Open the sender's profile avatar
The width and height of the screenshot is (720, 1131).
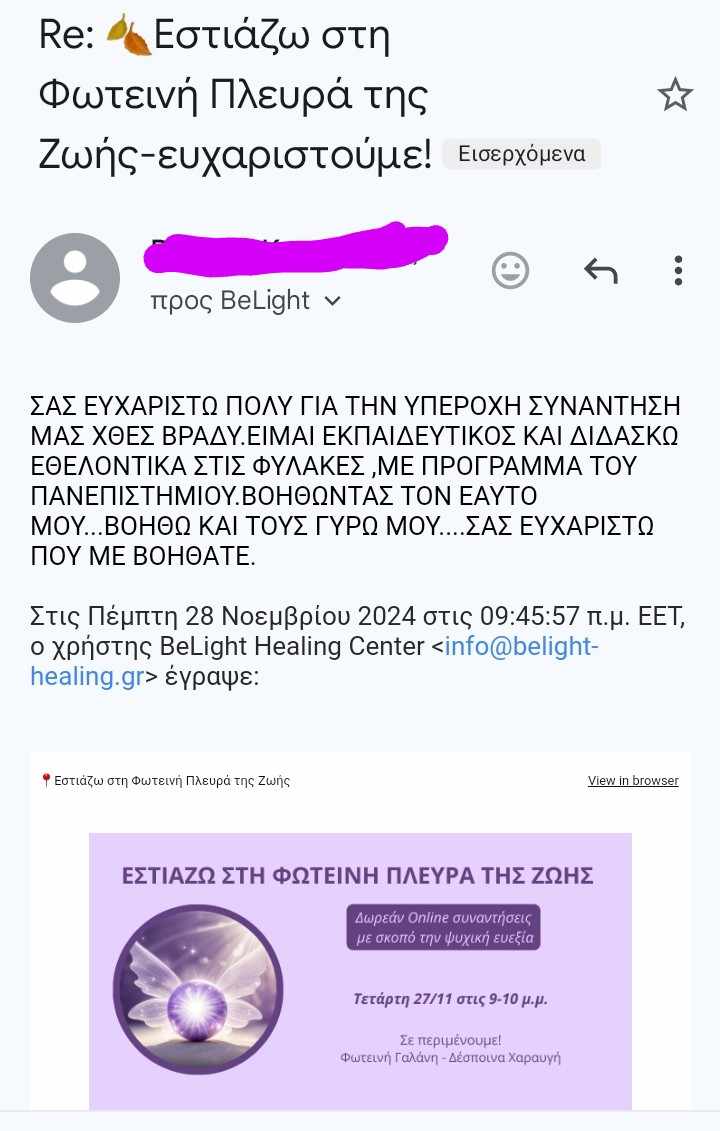click(75, 278)
